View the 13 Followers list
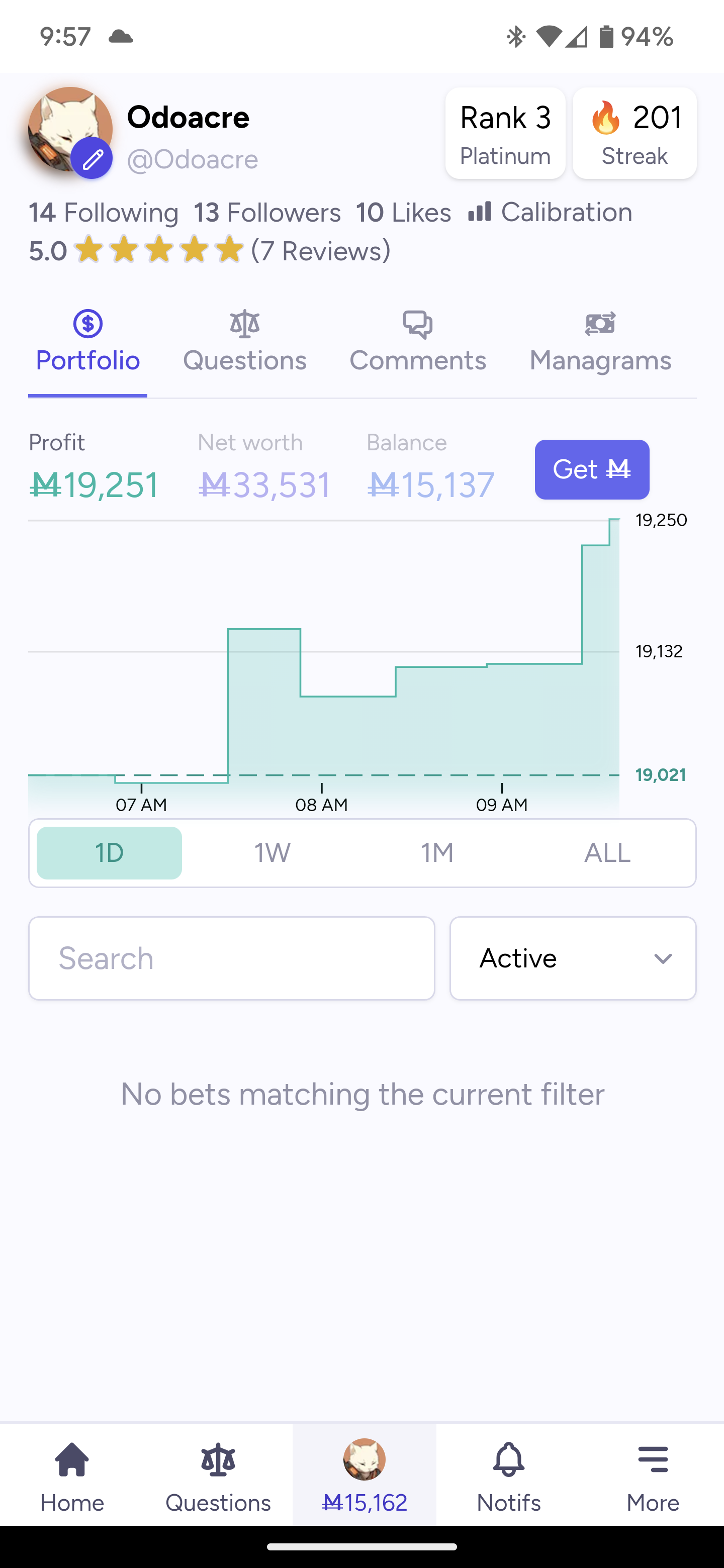The image size is (724, 1568). point(267,213)
